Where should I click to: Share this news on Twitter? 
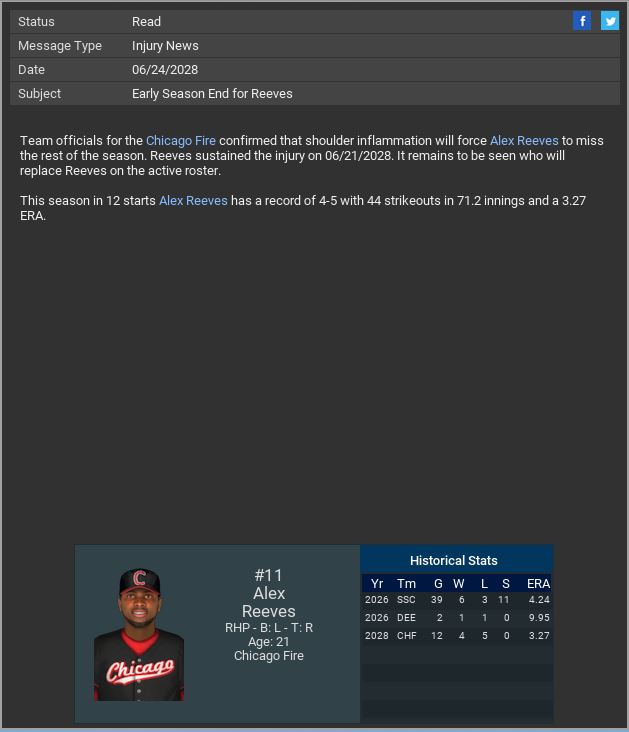point(609,21)
